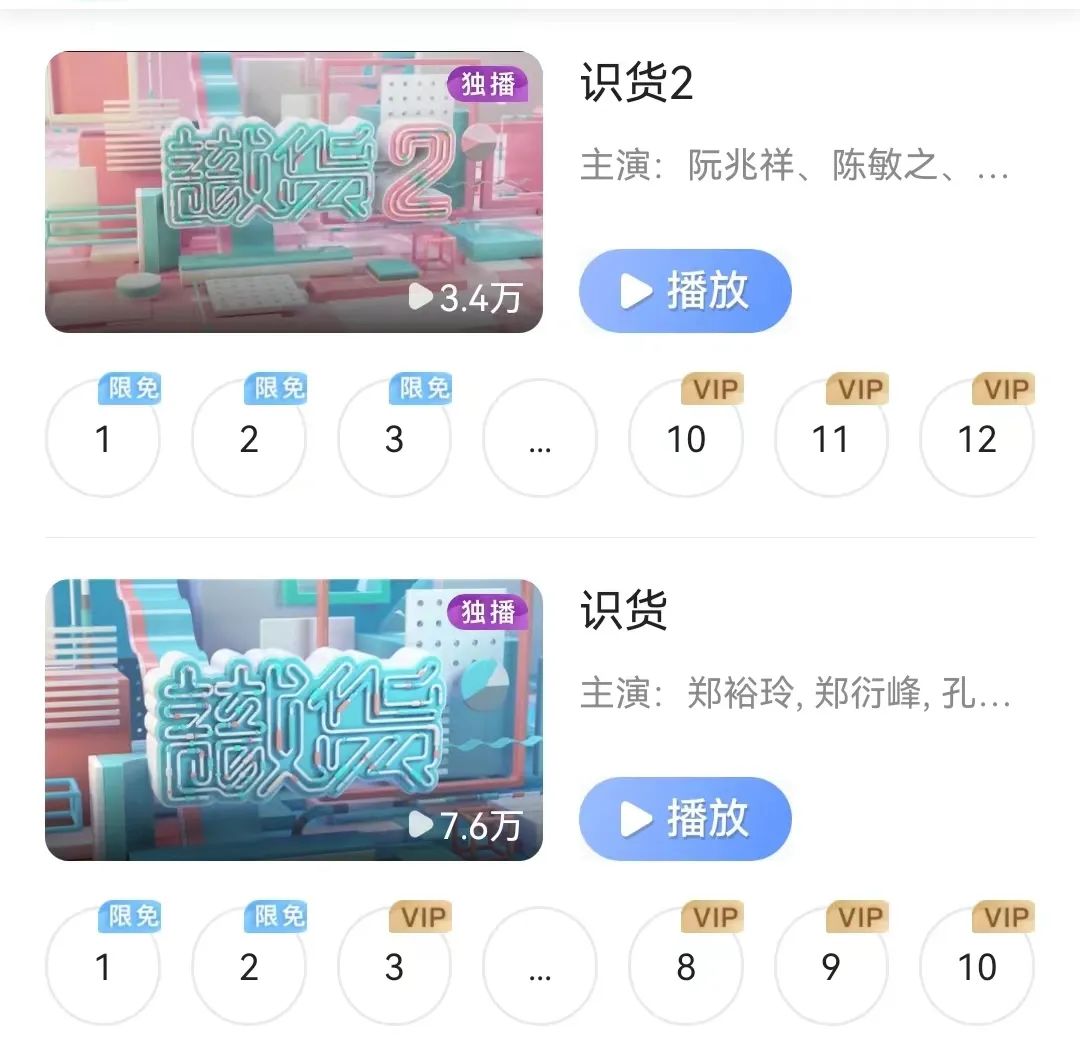Choose episode 3 of 识货2
Image resolution: width=1080 pixels, height=1051 pixels.
pos(394,438)
